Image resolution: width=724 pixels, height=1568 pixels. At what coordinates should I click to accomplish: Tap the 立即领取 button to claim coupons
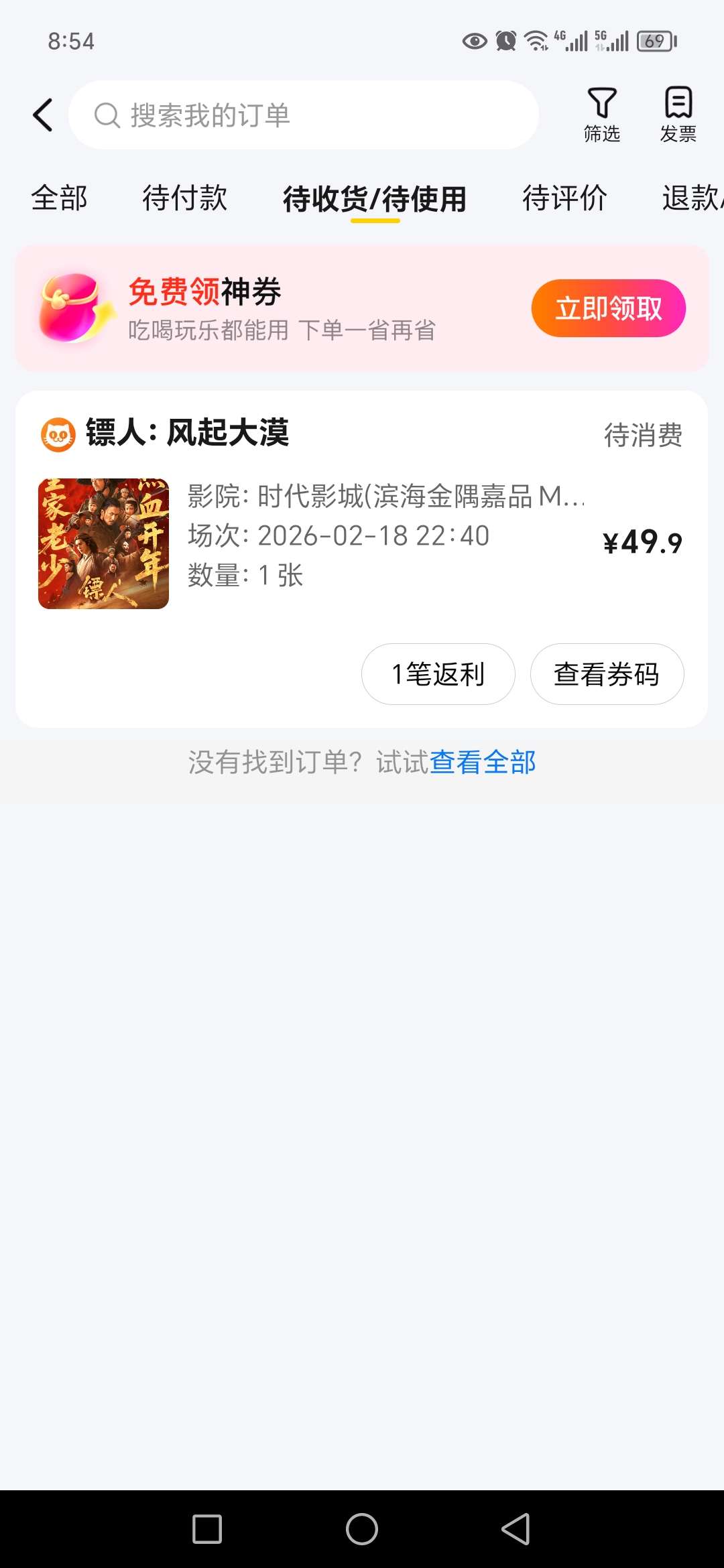608,308
